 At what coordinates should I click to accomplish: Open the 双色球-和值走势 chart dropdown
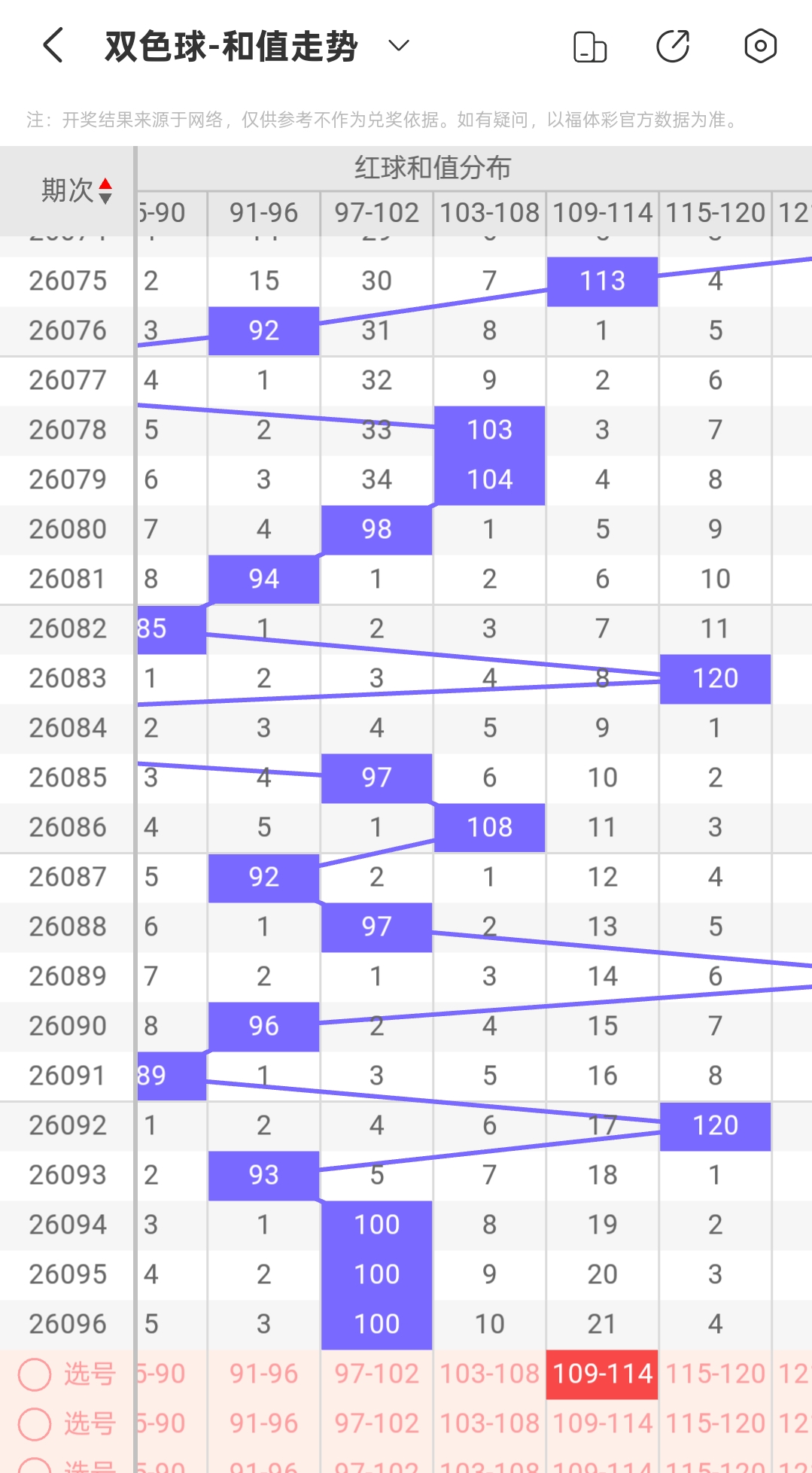click(398, 46)
